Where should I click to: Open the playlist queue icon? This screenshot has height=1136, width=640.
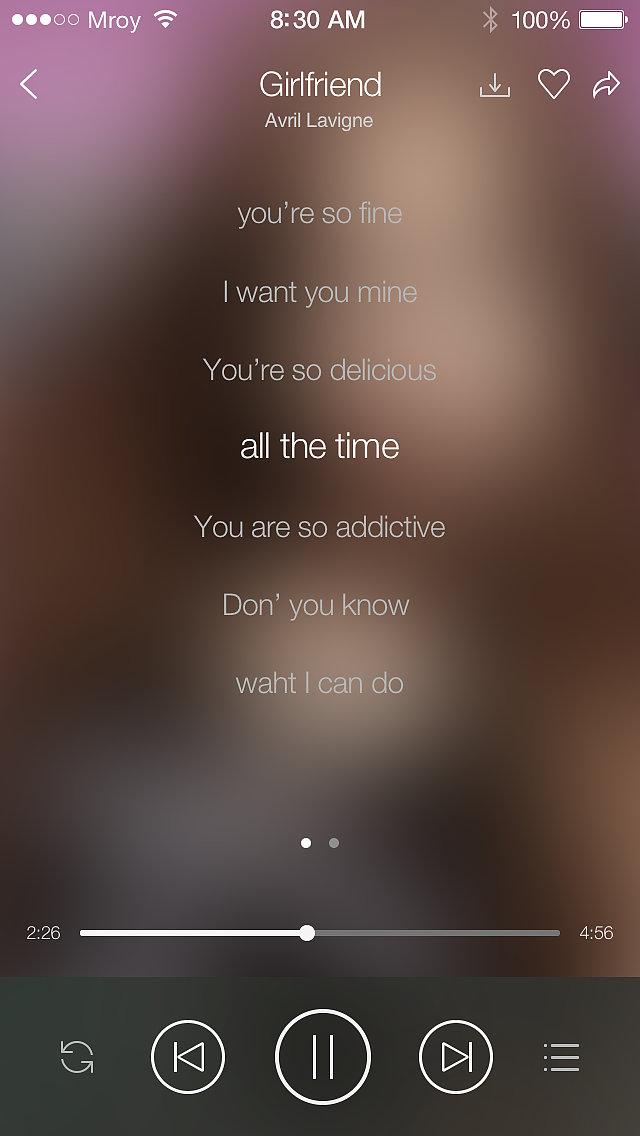[x=561, y=1057]
